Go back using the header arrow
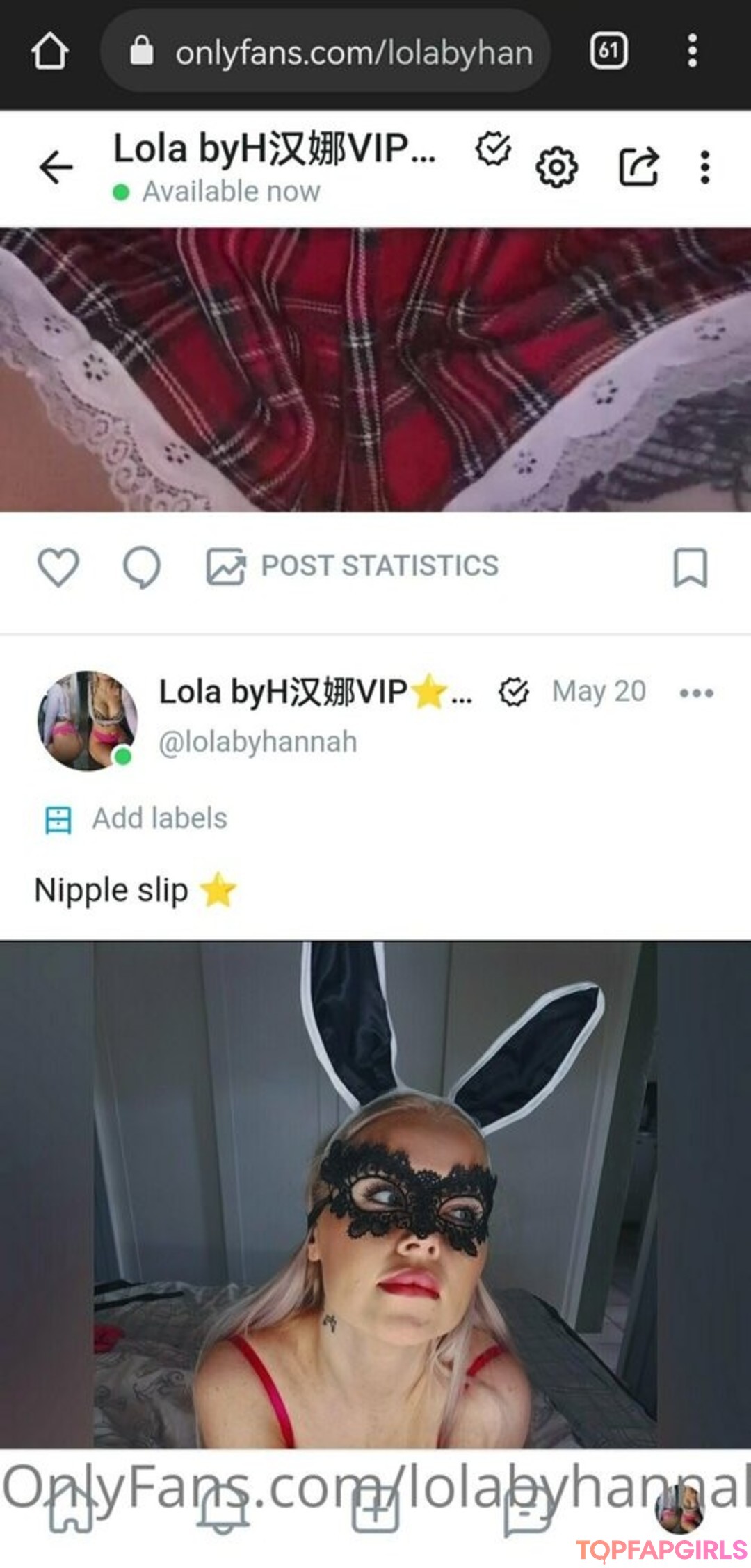Viewport: 751px width, 1568px height. pyautogui.click(x=56, y=168)
